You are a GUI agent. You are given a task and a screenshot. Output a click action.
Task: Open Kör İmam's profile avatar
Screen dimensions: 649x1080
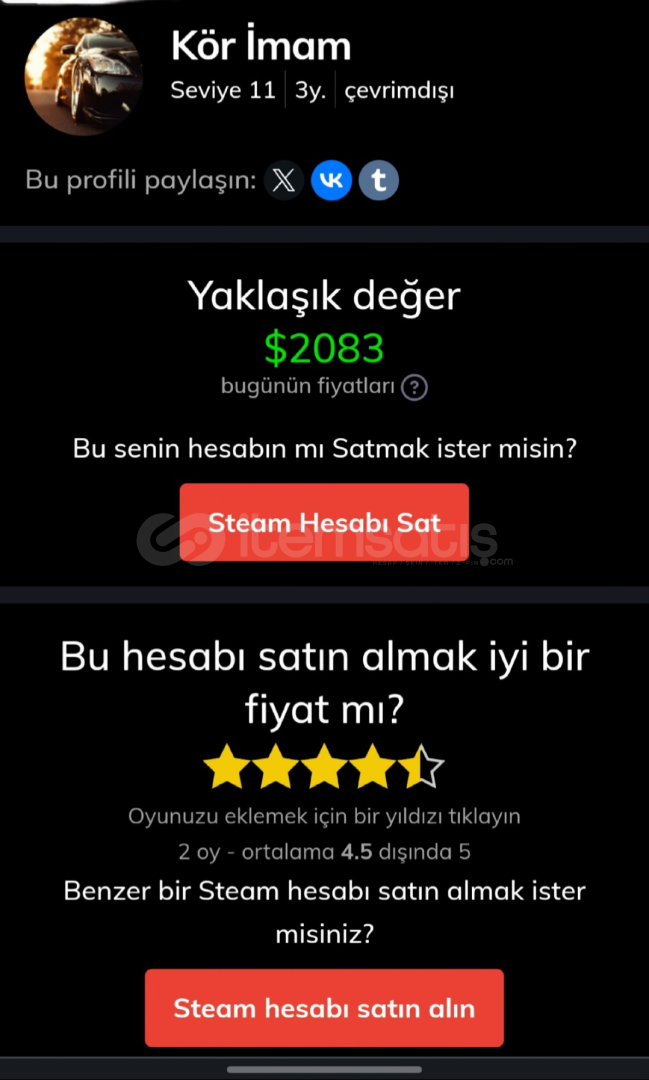83,76
